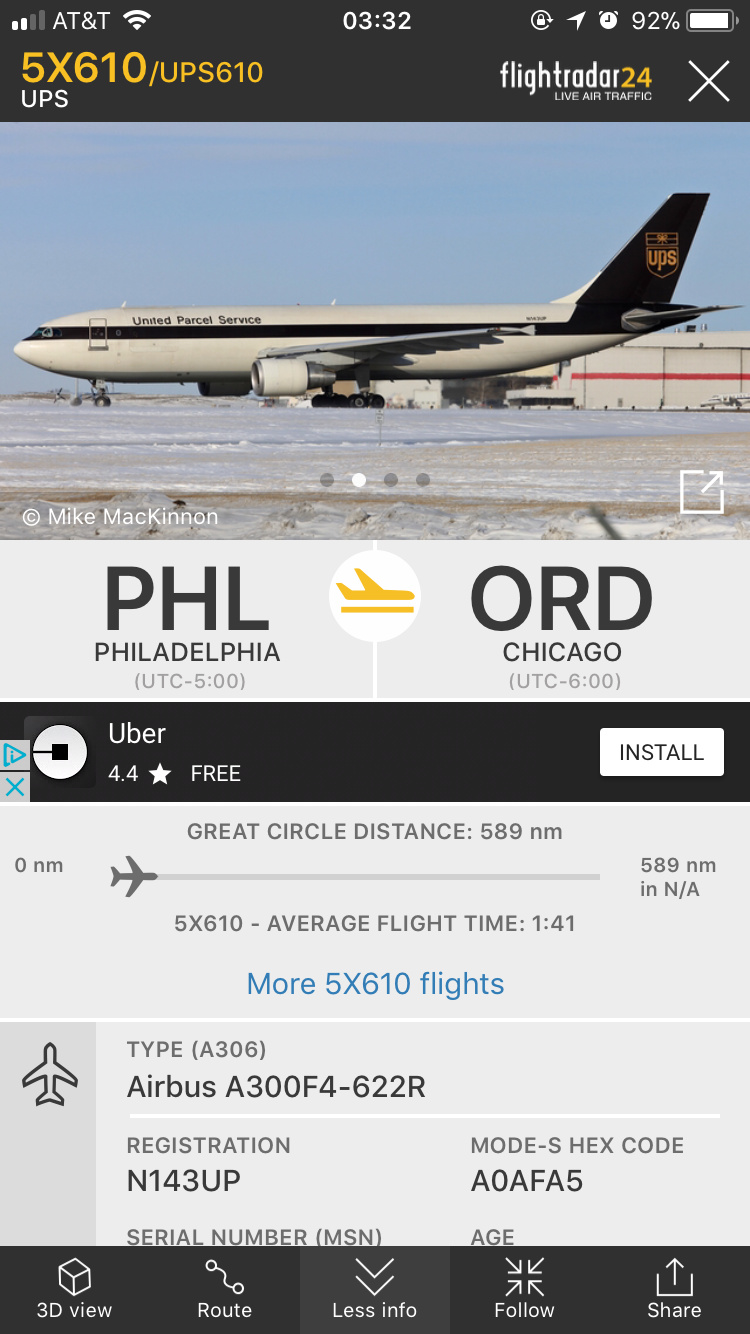
Task: Install the Uber app from the ad
Action: [x=661, y=752]
